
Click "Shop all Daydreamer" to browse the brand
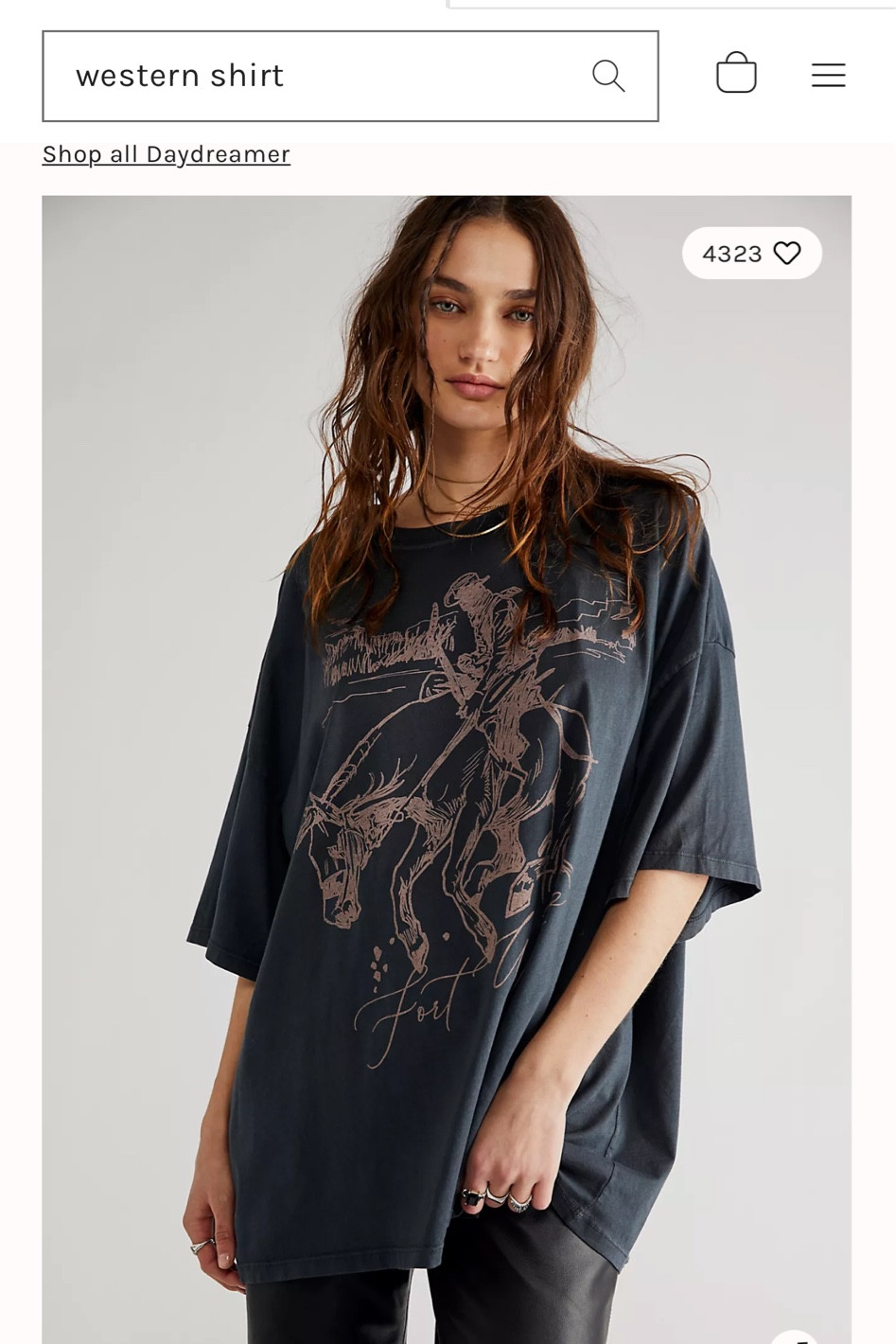pyautogui.click(x=166, y=153)
